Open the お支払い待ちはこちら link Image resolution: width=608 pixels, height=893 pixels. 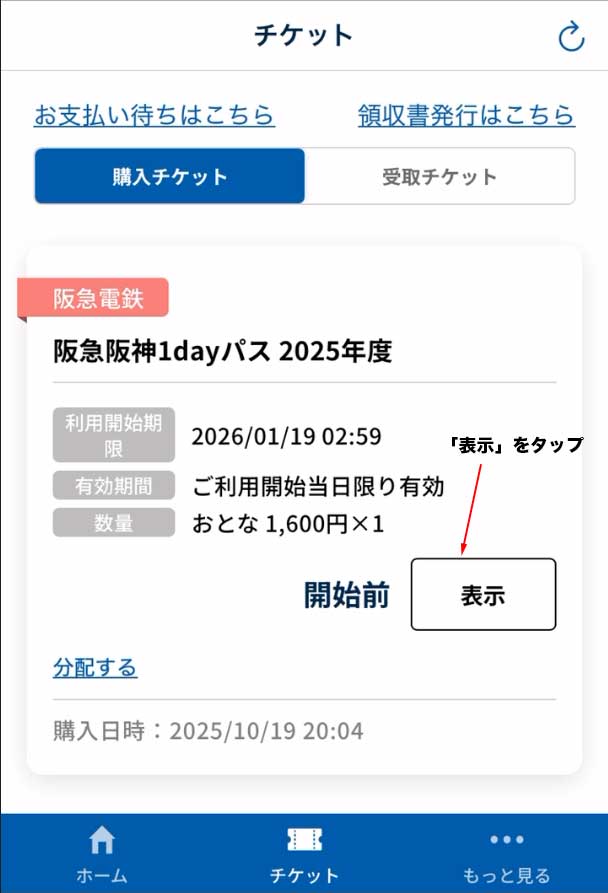tap(154, 115)
